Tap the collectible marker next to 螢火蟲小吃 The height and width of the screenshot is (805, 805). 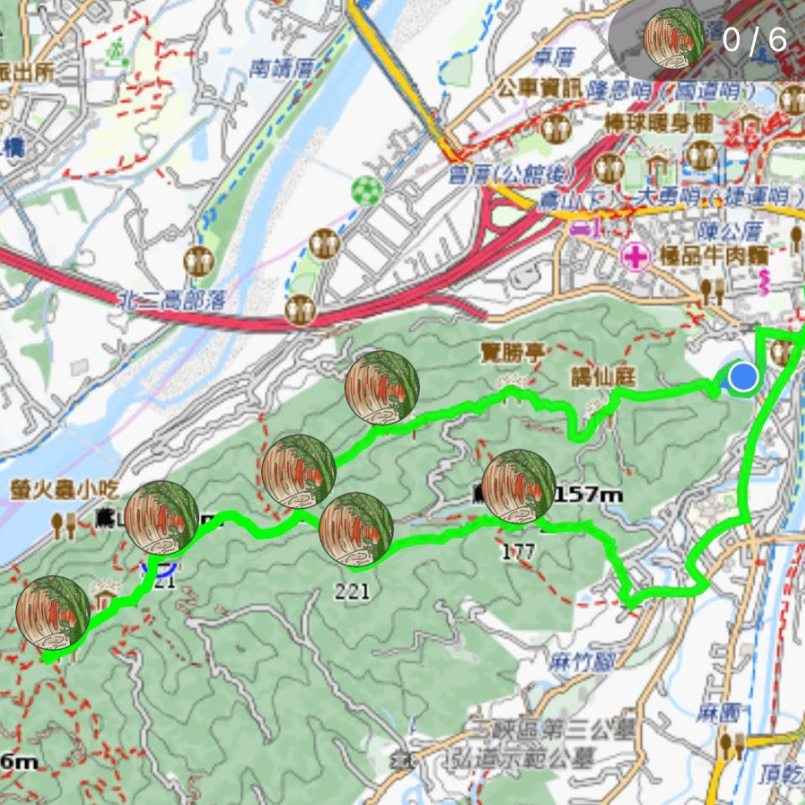[162, 517]
